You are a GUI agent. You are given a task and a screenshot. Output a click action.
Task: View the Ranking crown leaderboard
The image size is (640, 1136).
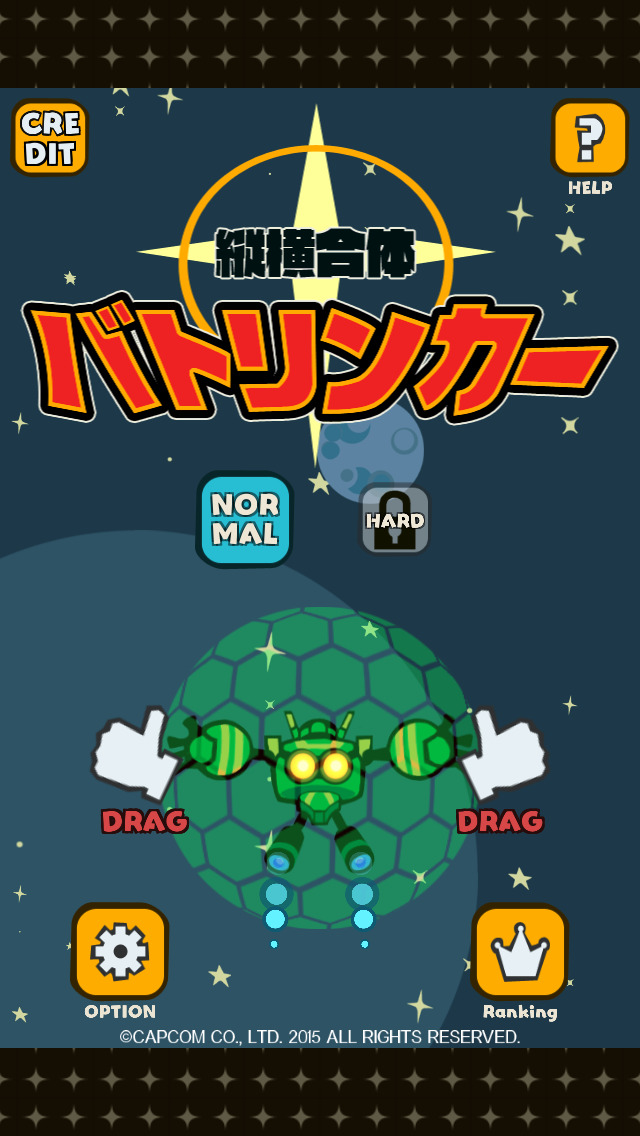[520, 951]
